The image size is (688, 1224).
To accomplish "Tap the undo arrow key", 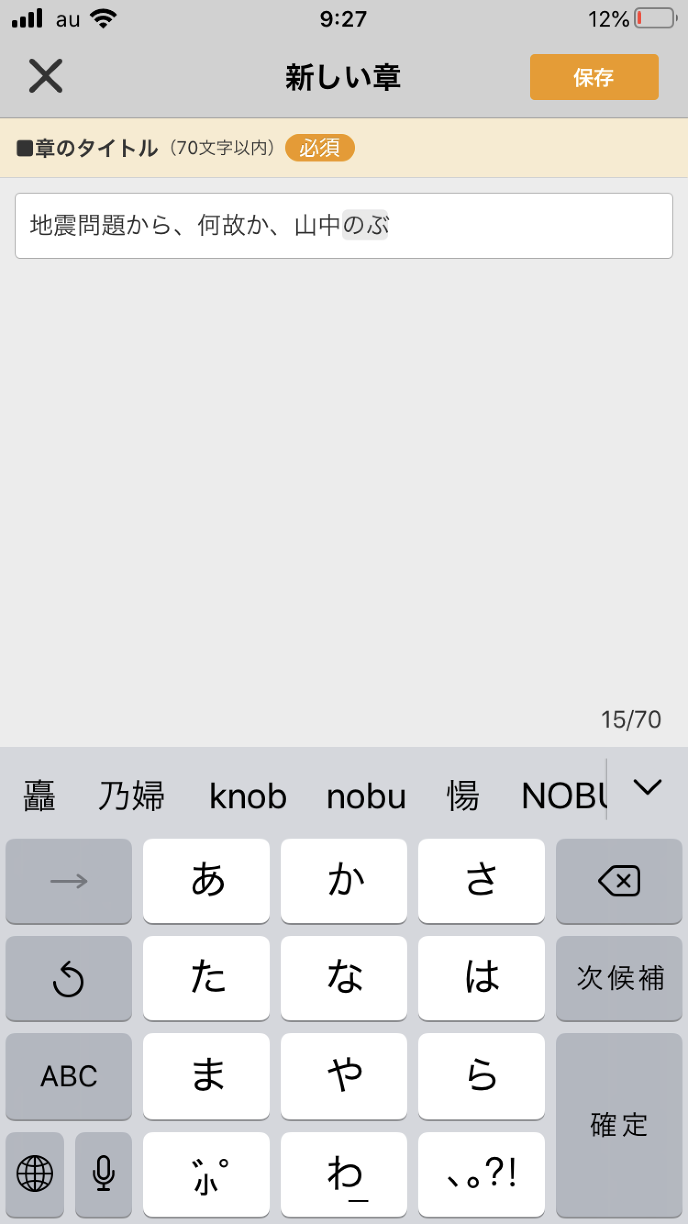I will point(69,979).
